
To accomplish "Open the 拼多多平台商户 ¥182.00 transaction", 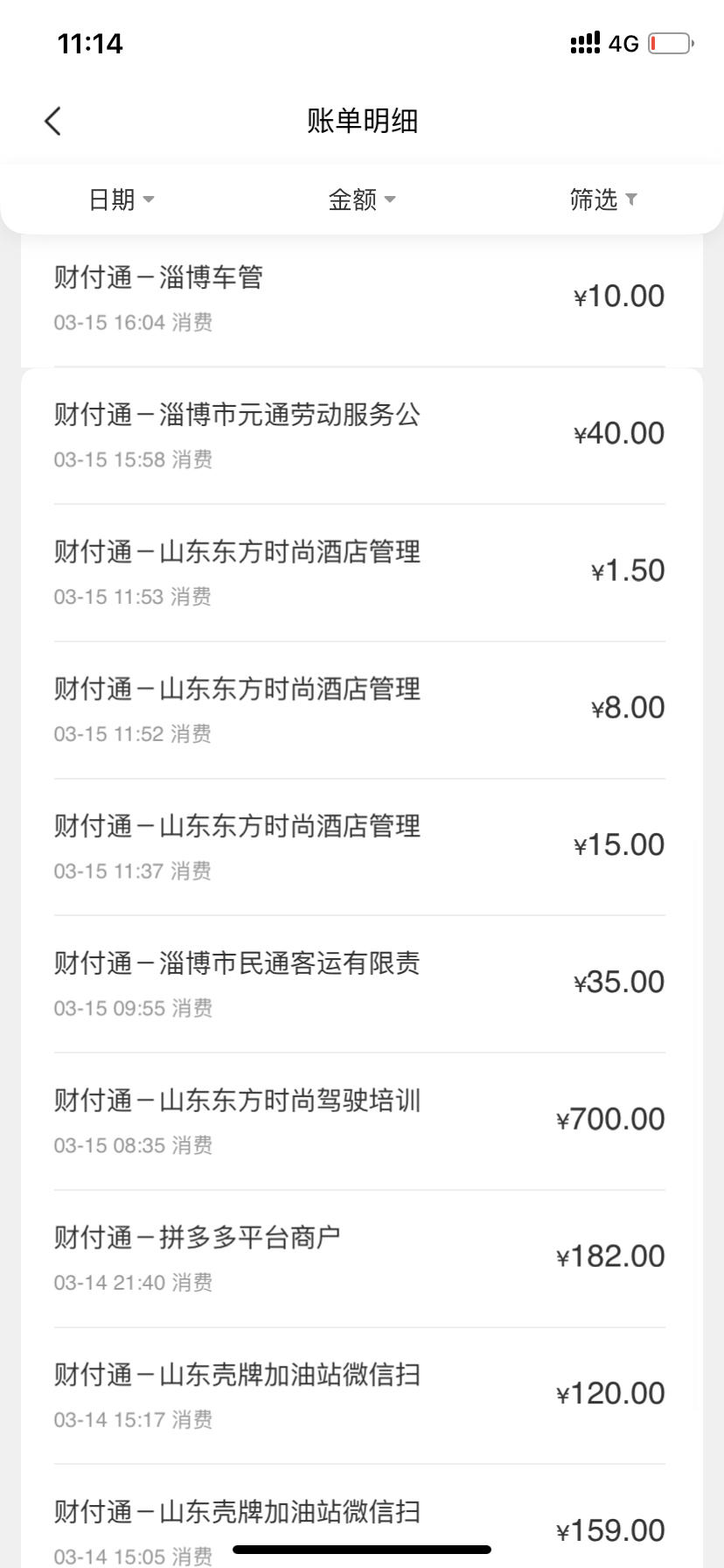I will click(362, 1259).
